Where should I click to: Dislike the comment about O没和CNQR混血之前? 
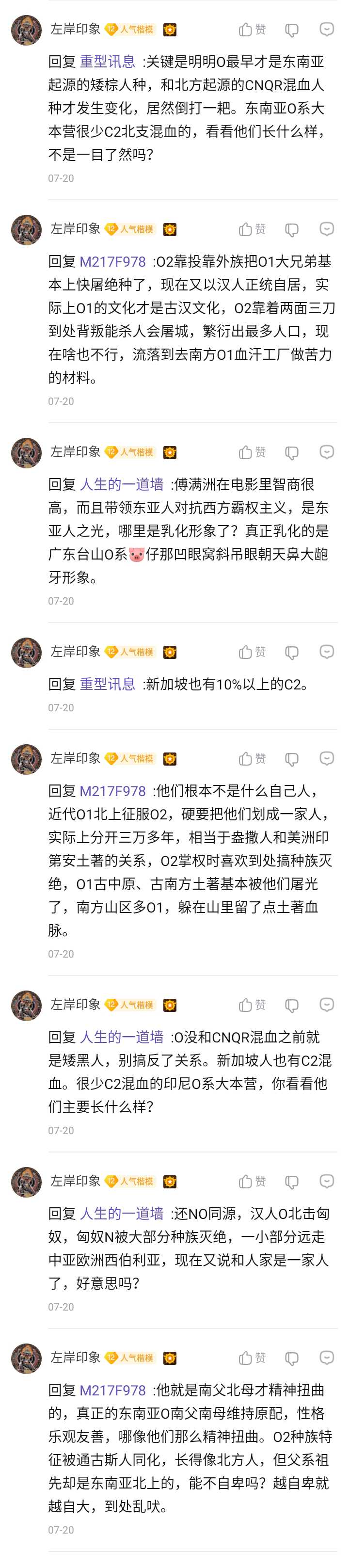click(292, 1005)
